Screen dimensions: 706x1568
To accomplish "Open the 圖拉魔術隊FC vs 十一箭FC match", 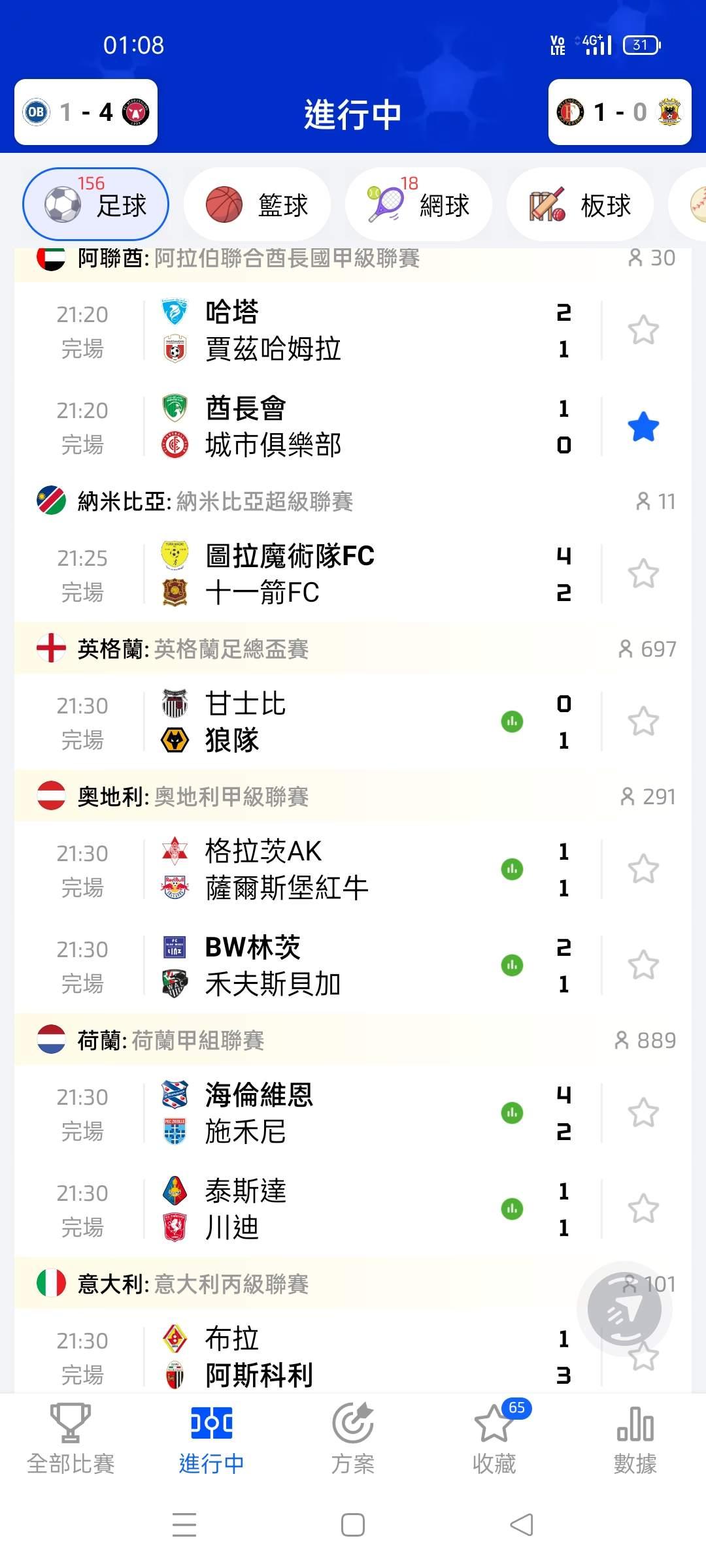I will 327,574.
